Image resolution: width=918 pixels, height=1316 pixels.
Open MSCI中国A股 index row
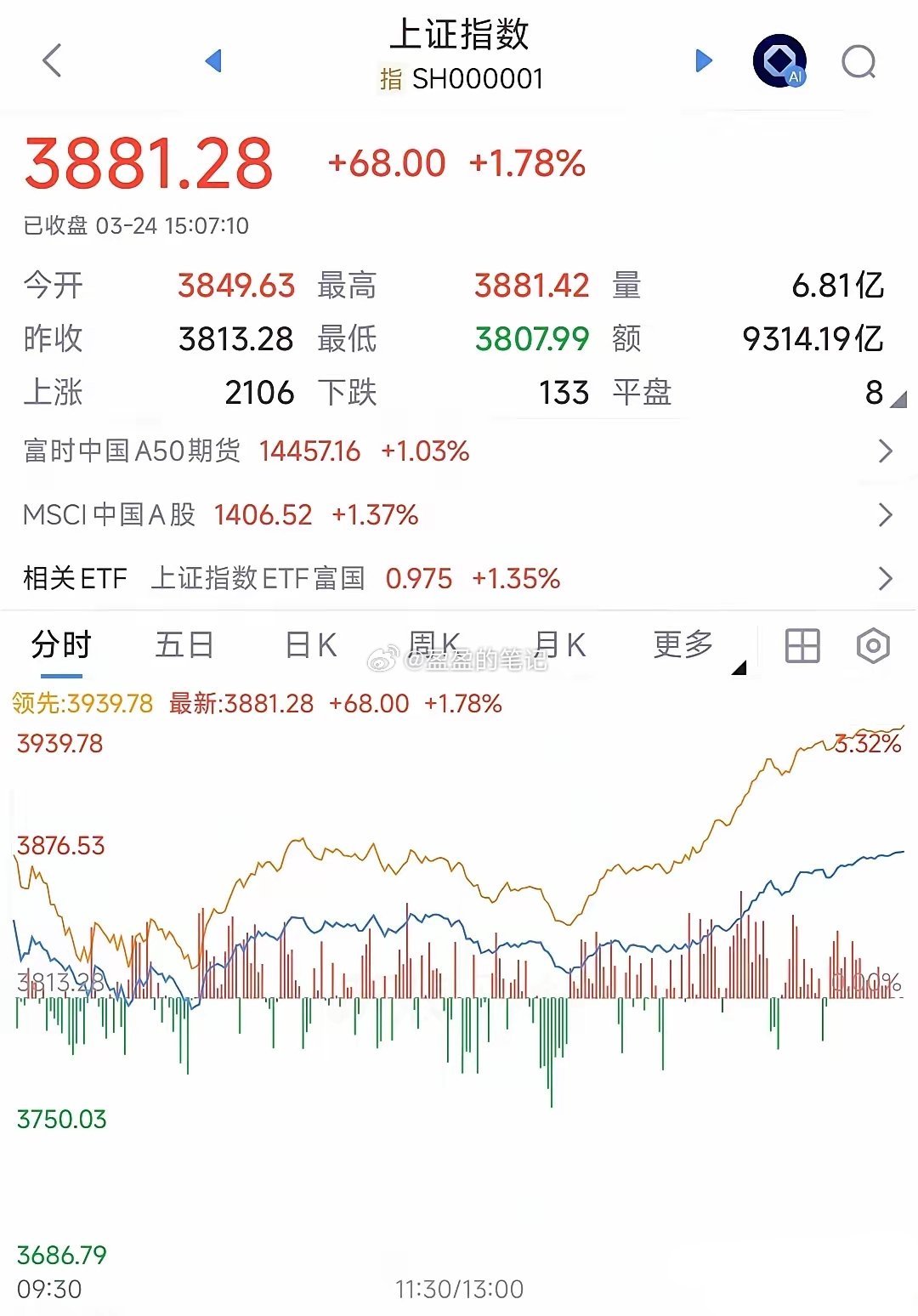click(459, 515)
